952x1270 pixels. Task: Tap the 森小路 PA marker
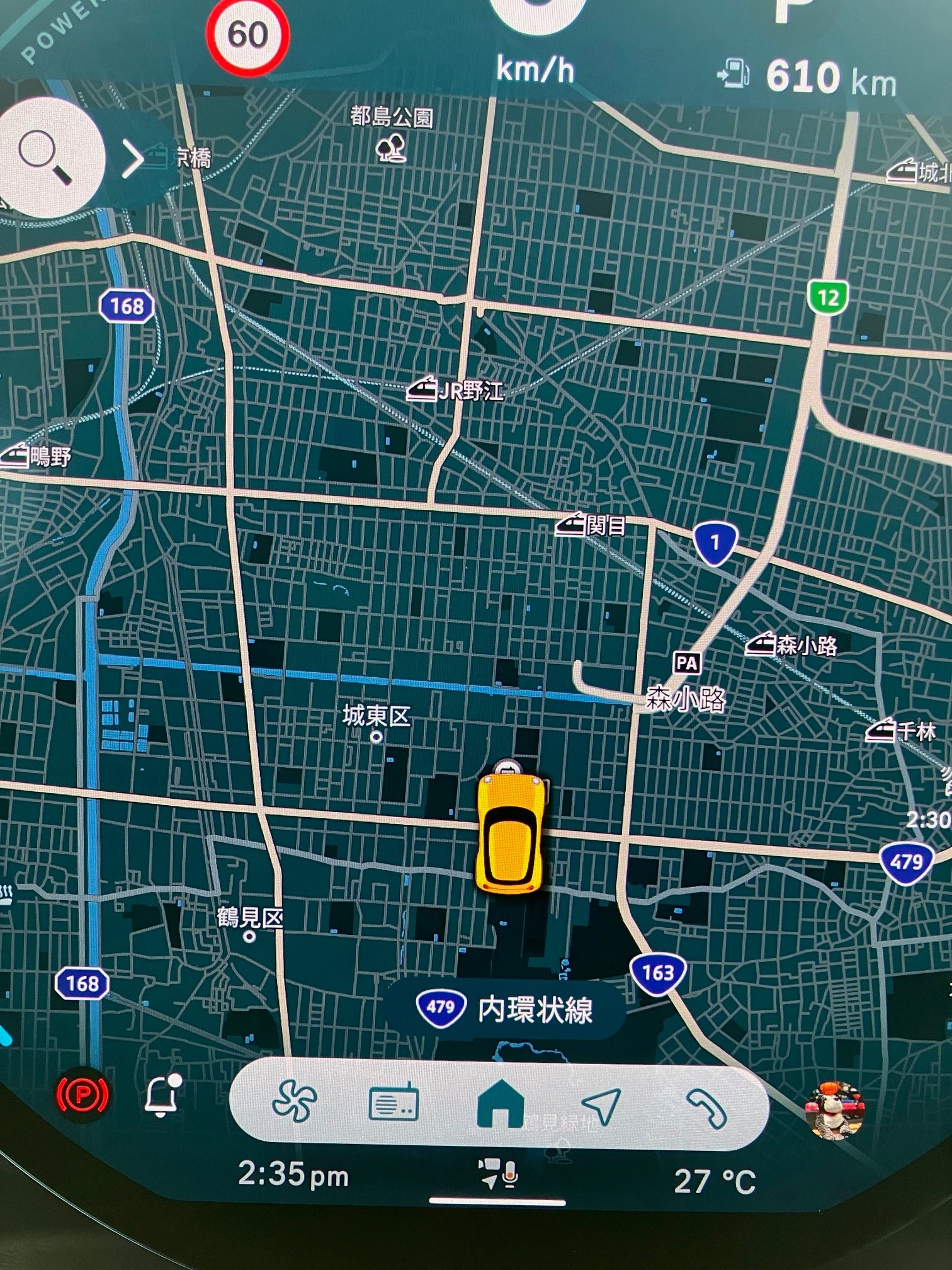[x=686, y=663]
